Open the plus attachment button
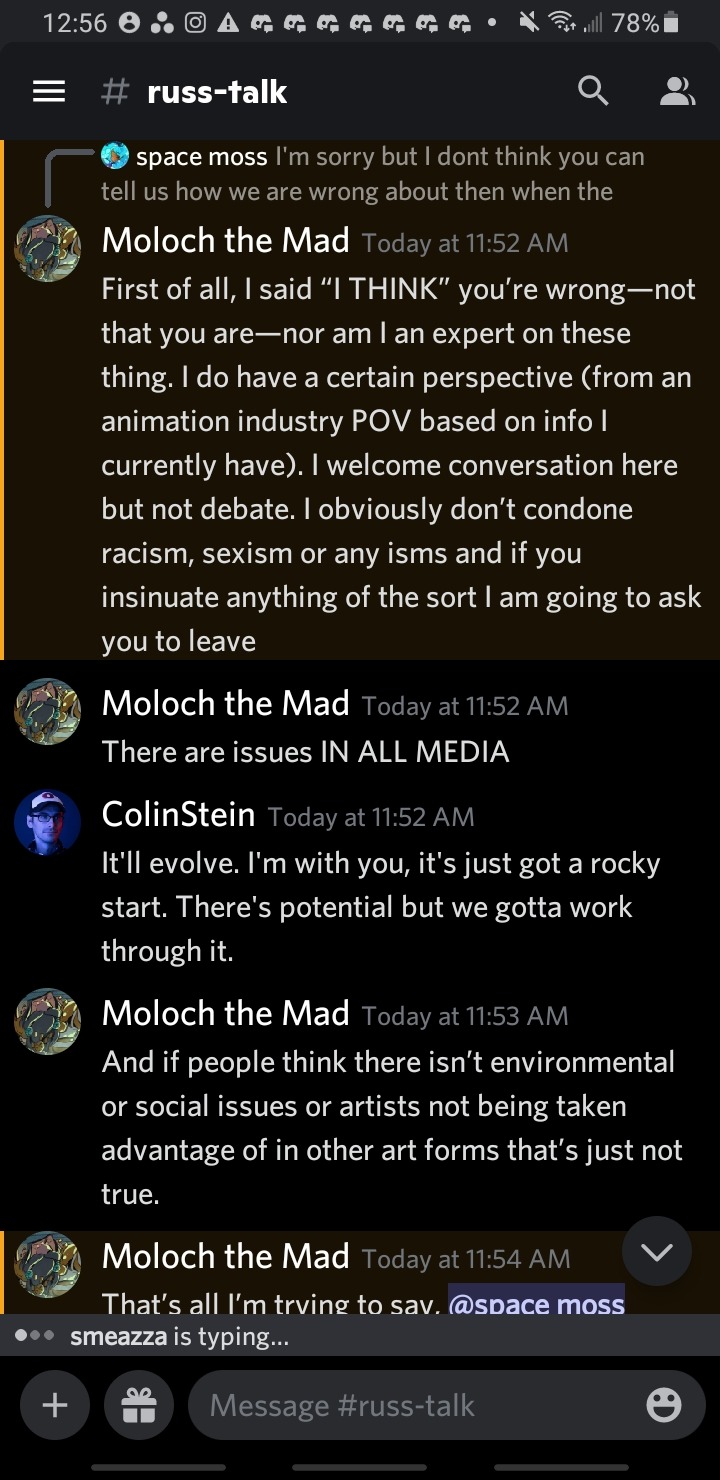 (x=55, y=1405)
